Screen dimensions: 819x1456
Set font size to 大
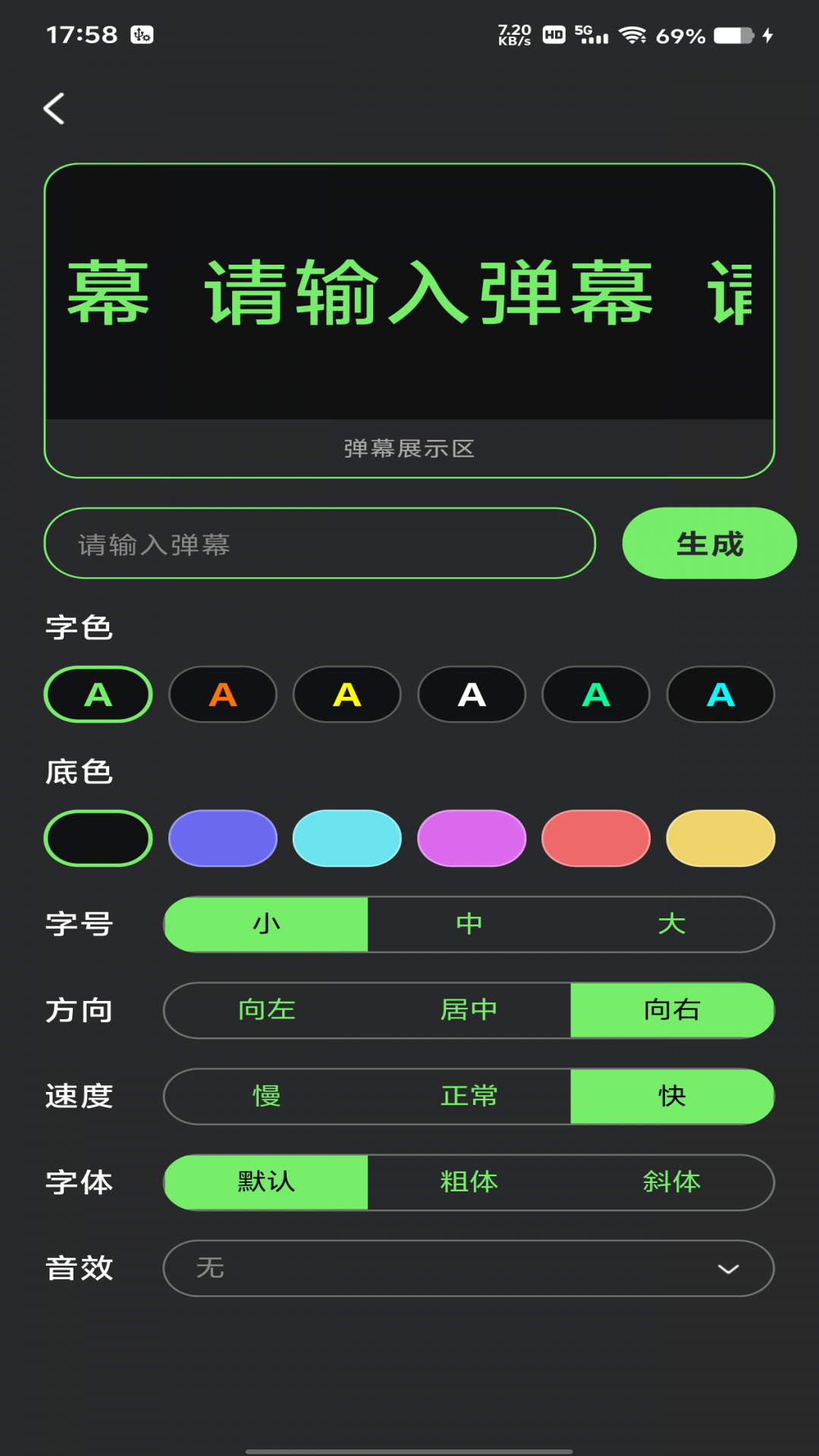coord(672,924)
